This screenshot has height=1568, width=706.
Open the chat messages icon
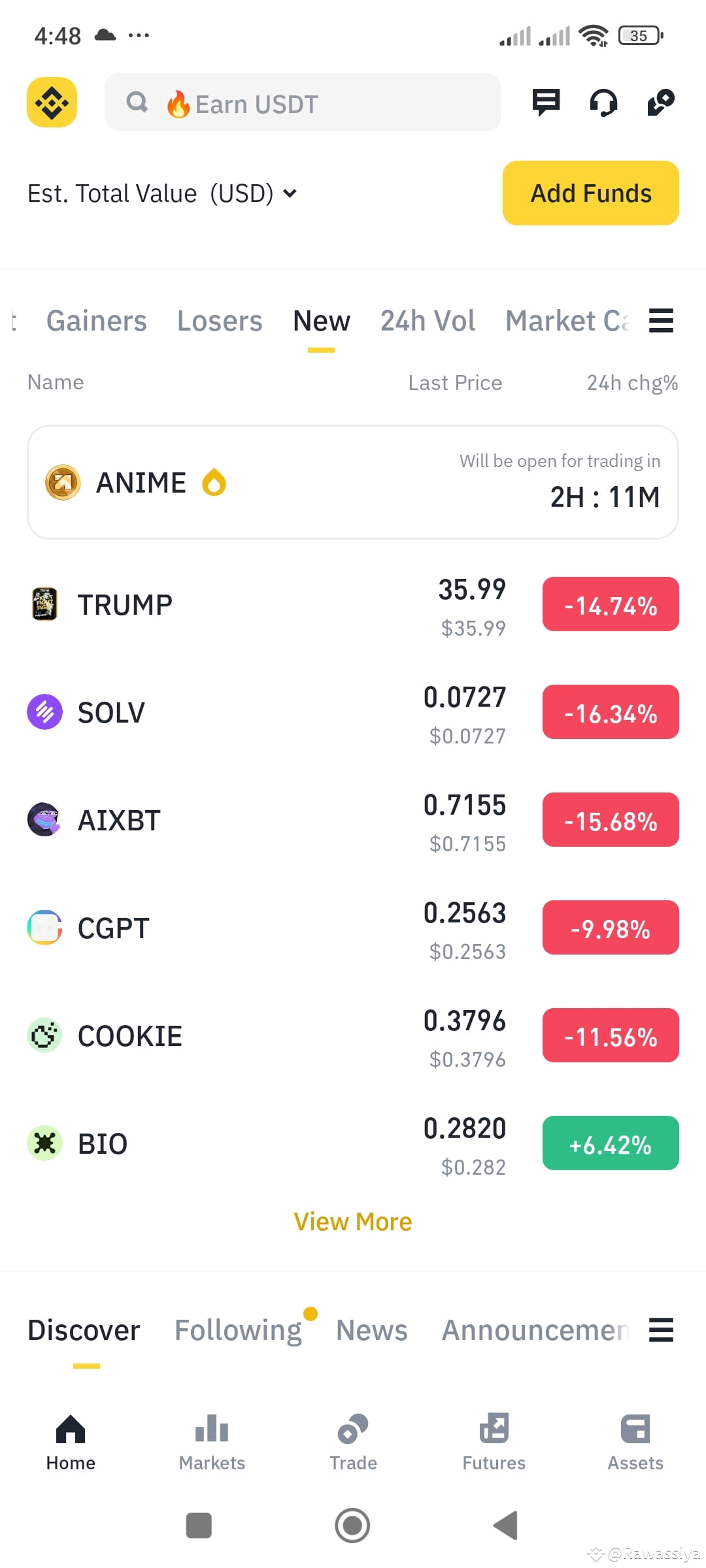pyautogui.click(x=546, y=103)
